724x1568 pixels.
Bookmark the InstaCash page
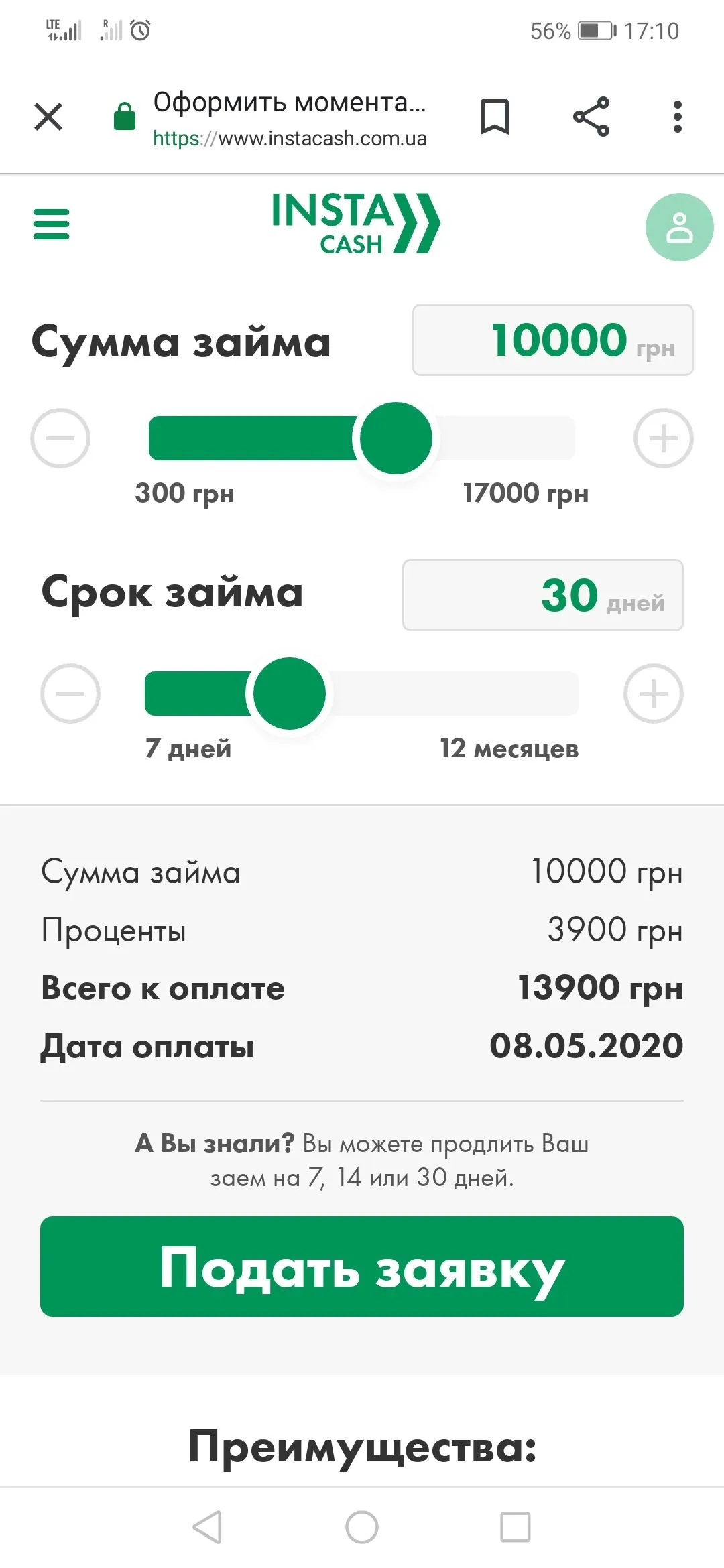click(495, 117)
